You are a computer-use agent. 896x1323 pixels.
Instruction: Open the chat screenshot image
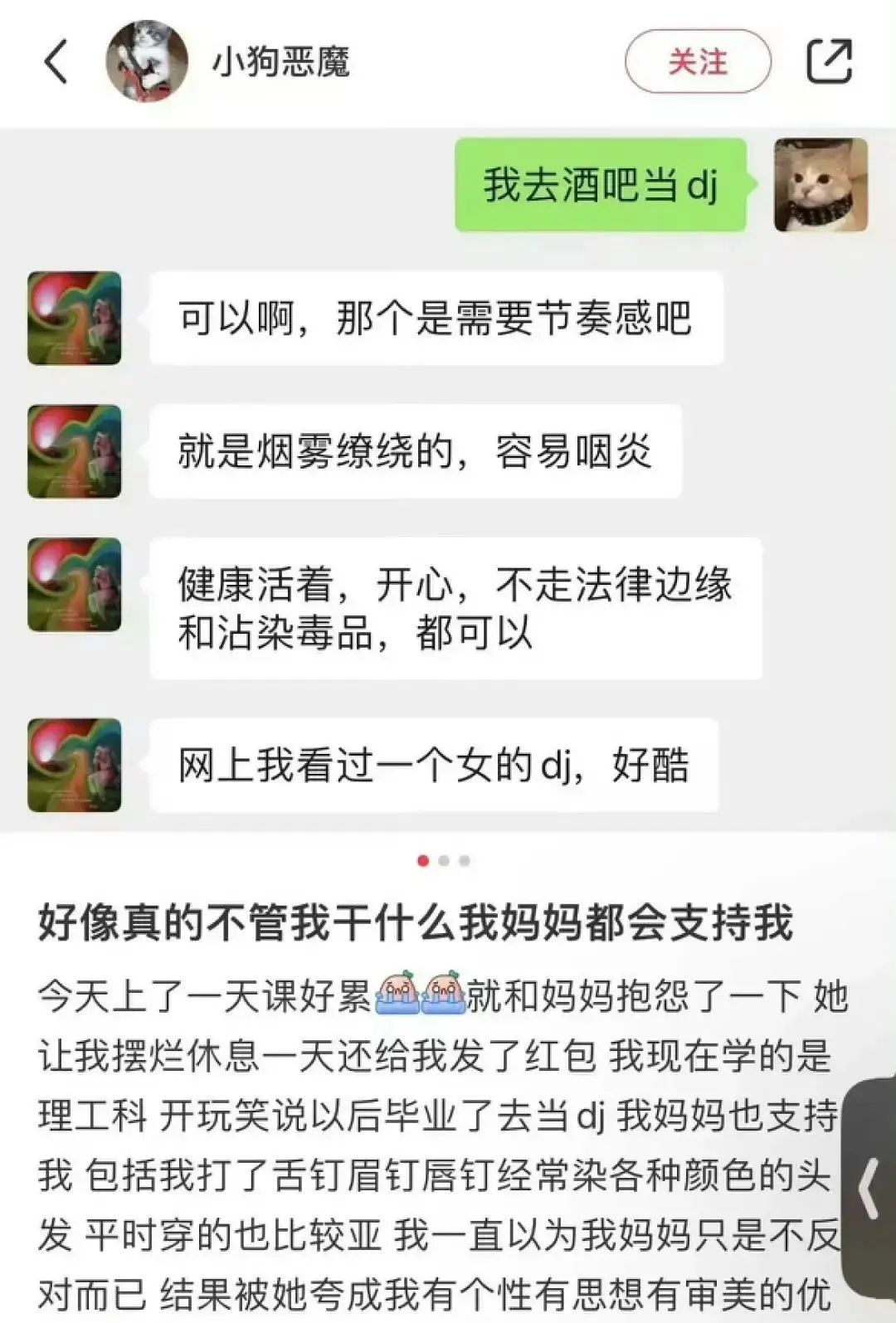(448, 481)
